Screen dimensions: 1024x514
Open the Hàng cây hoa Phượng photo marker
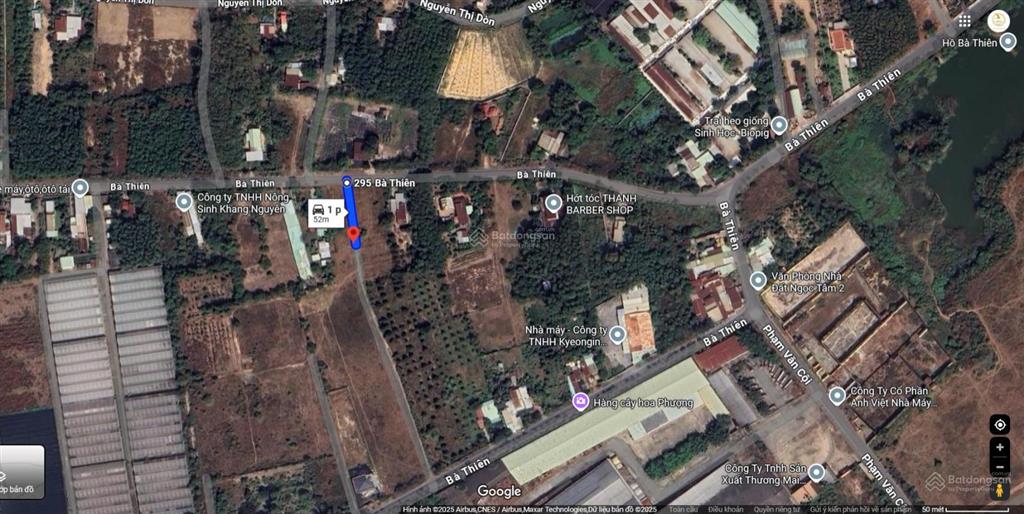(x=580, y=401)
